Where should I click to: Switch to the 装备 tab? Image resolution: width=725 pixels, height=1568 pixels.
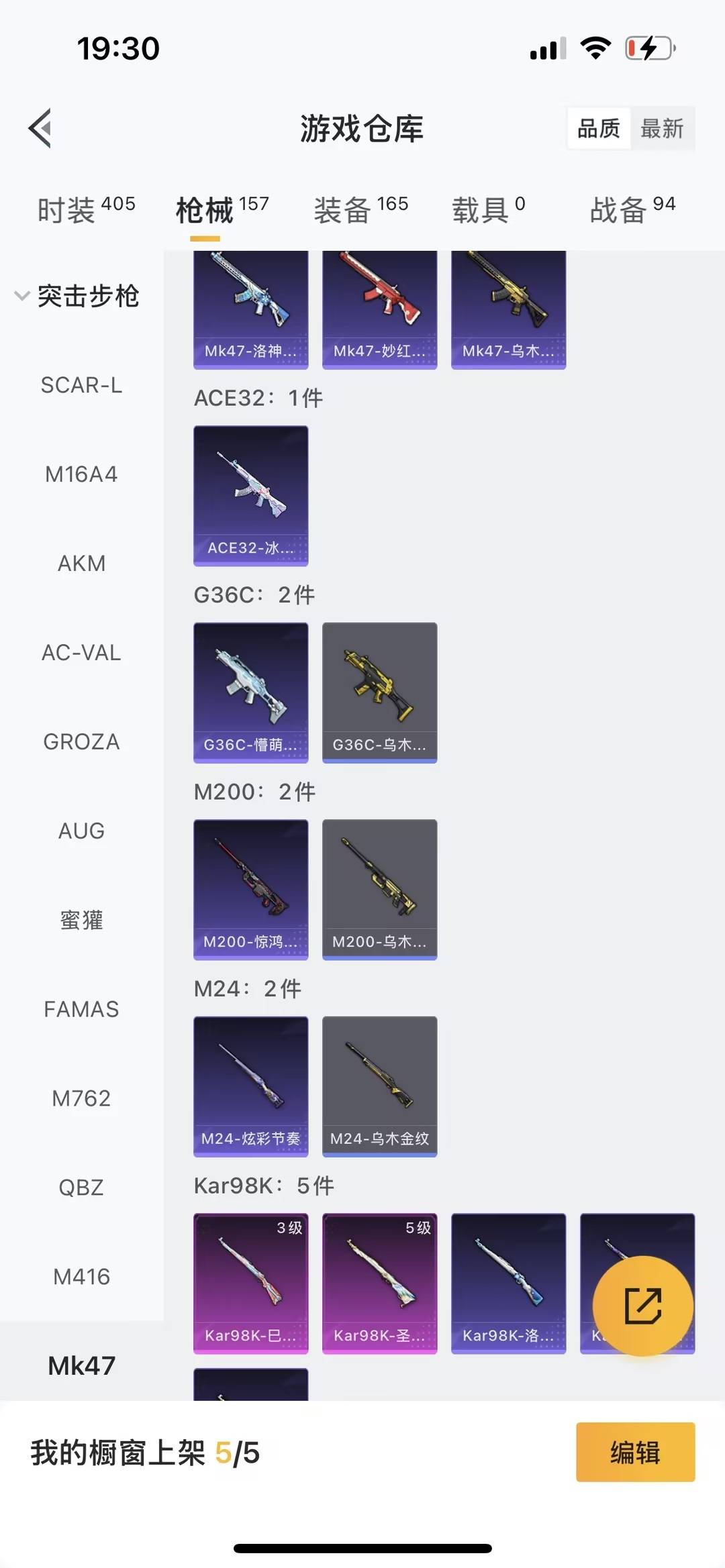tap(360, 210)
